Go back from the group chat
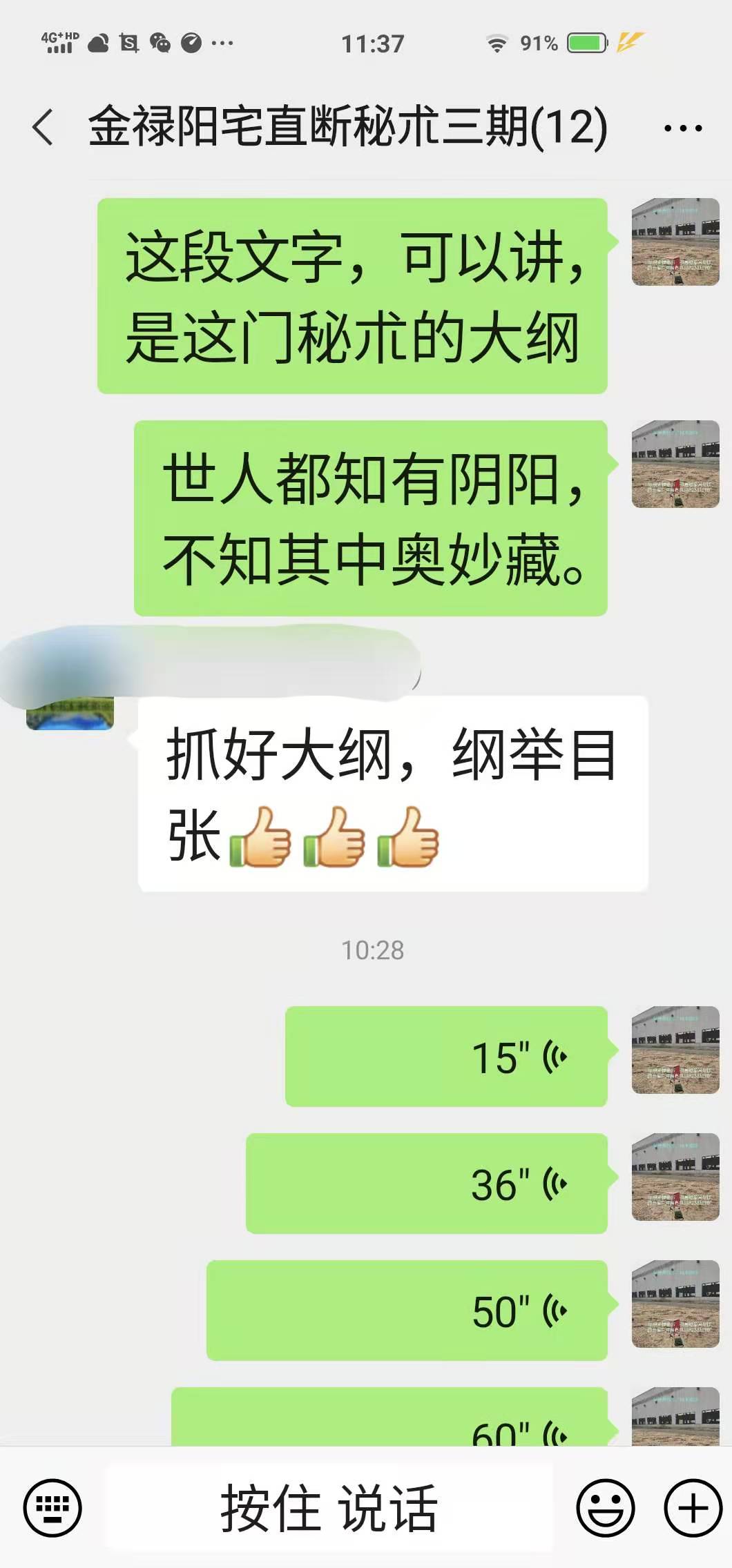The height and width of the screenshot is (1568, 732). (x=43, y=128)
